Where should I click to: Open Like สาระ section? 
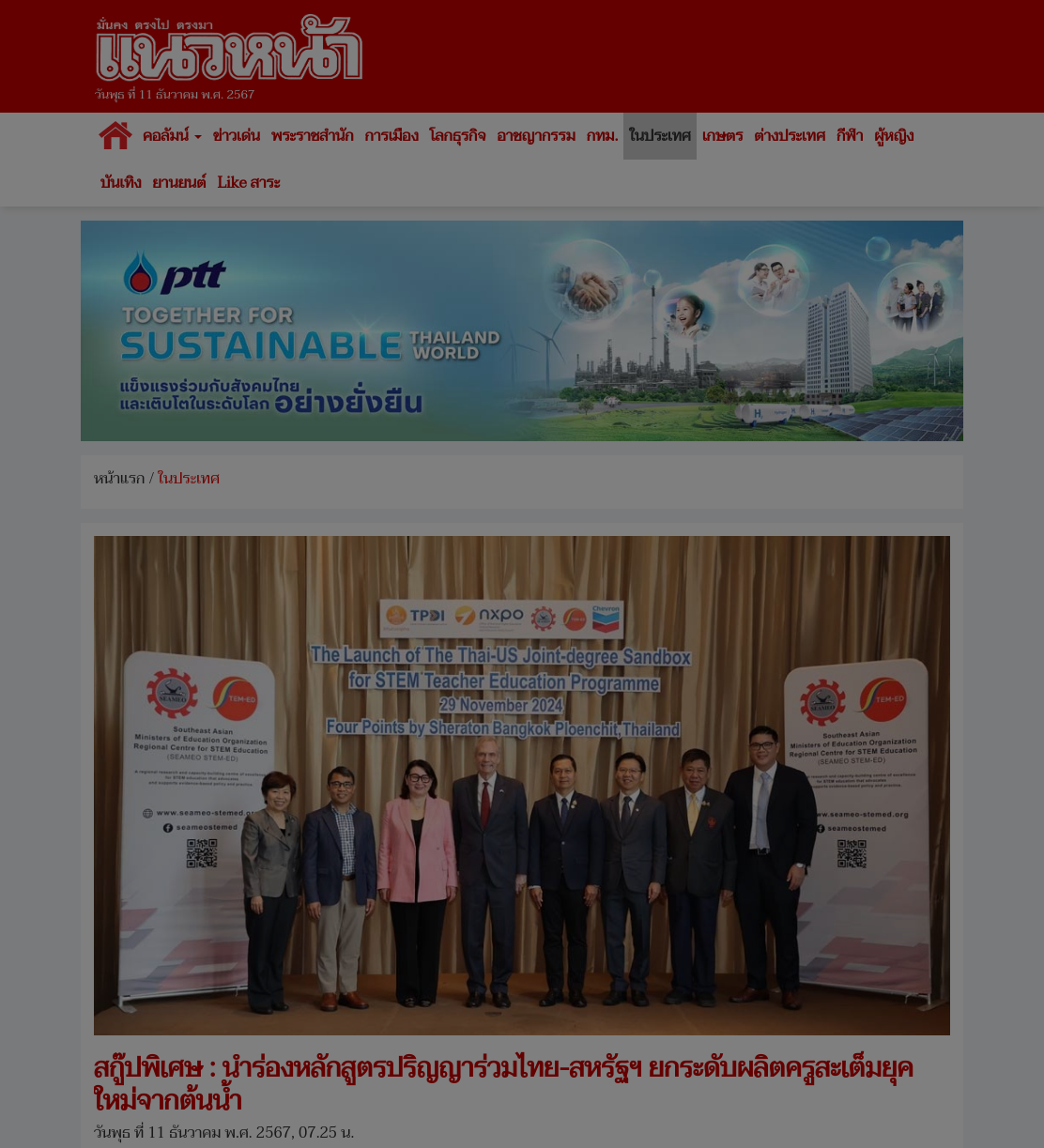point(249,183)
